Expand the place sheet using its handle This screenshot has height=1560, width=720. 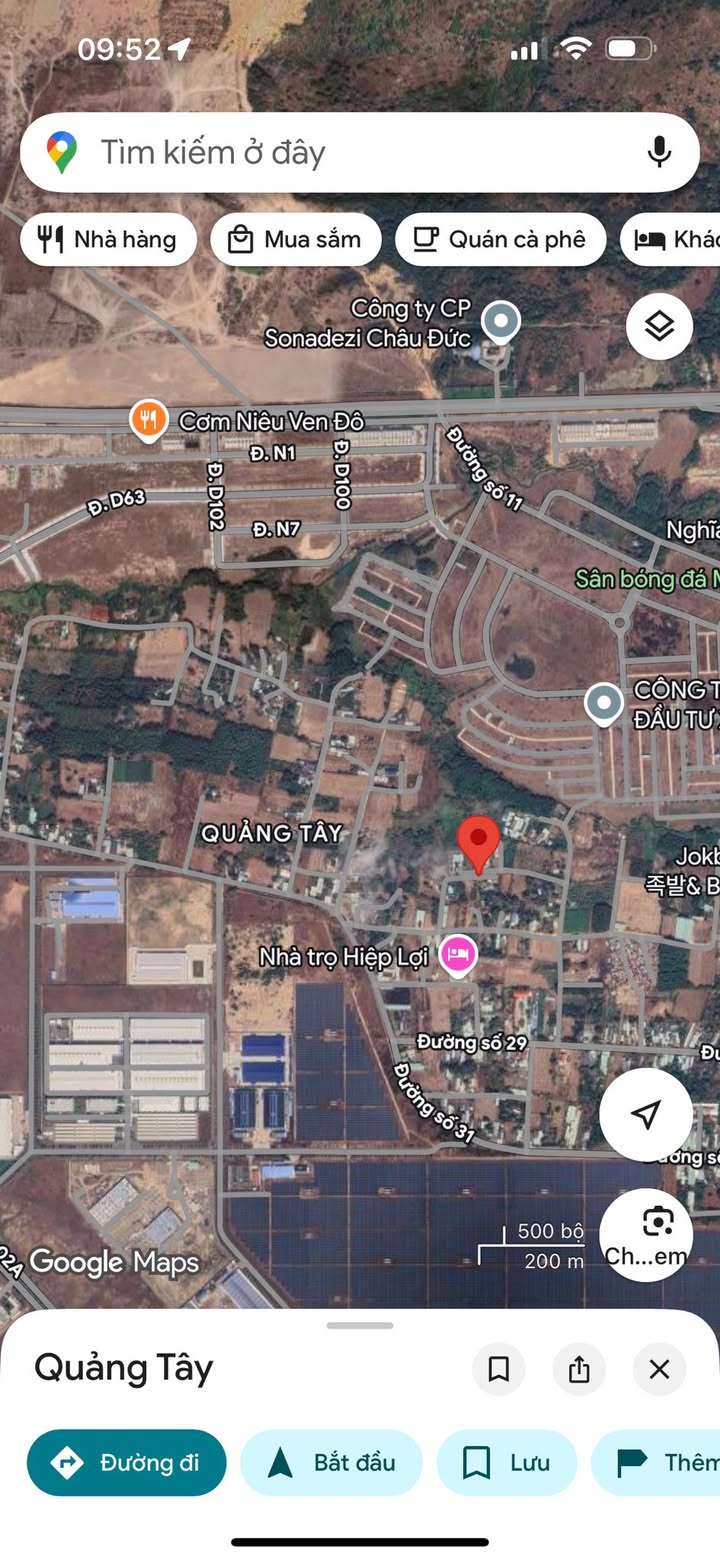[x=360, y=1325]
